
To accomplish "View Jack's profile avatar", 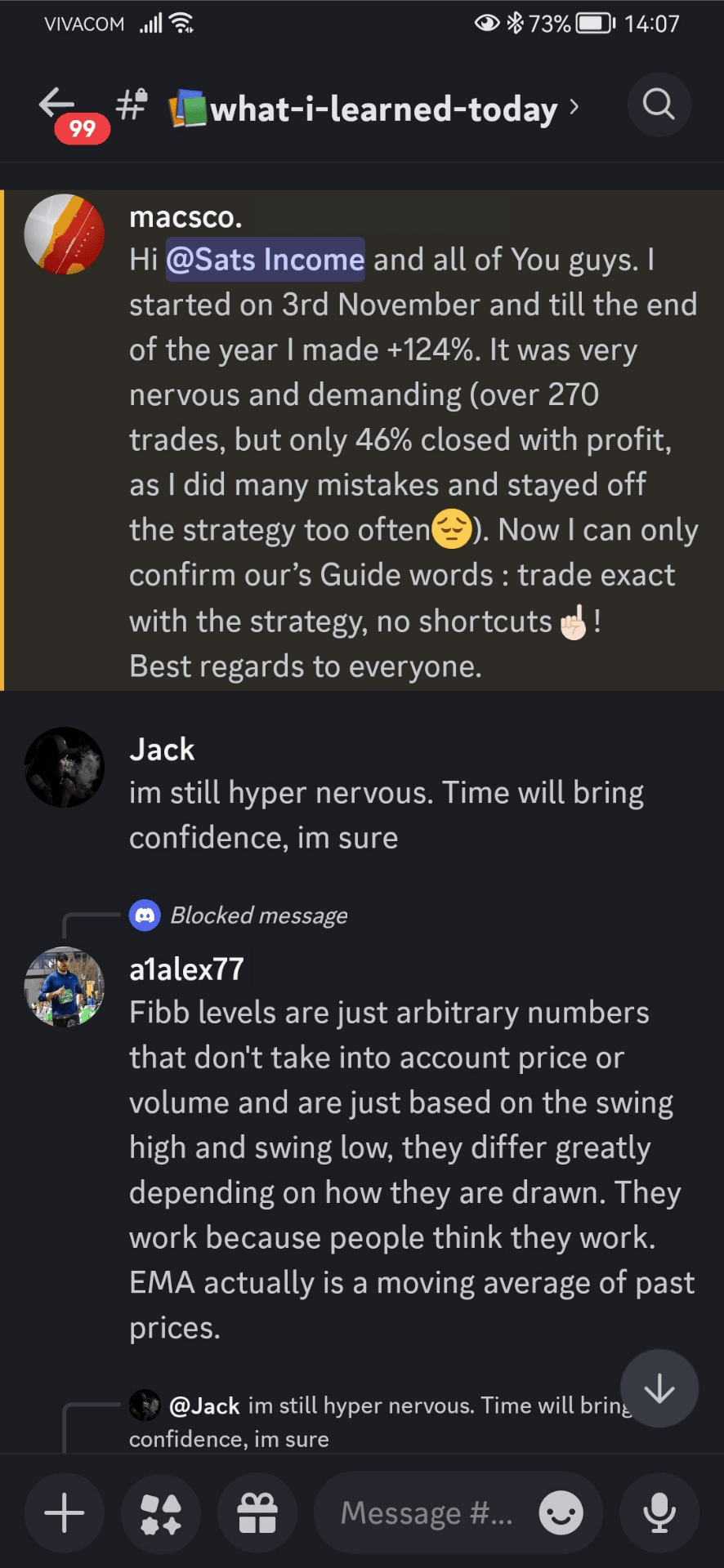I will [65, 767].
